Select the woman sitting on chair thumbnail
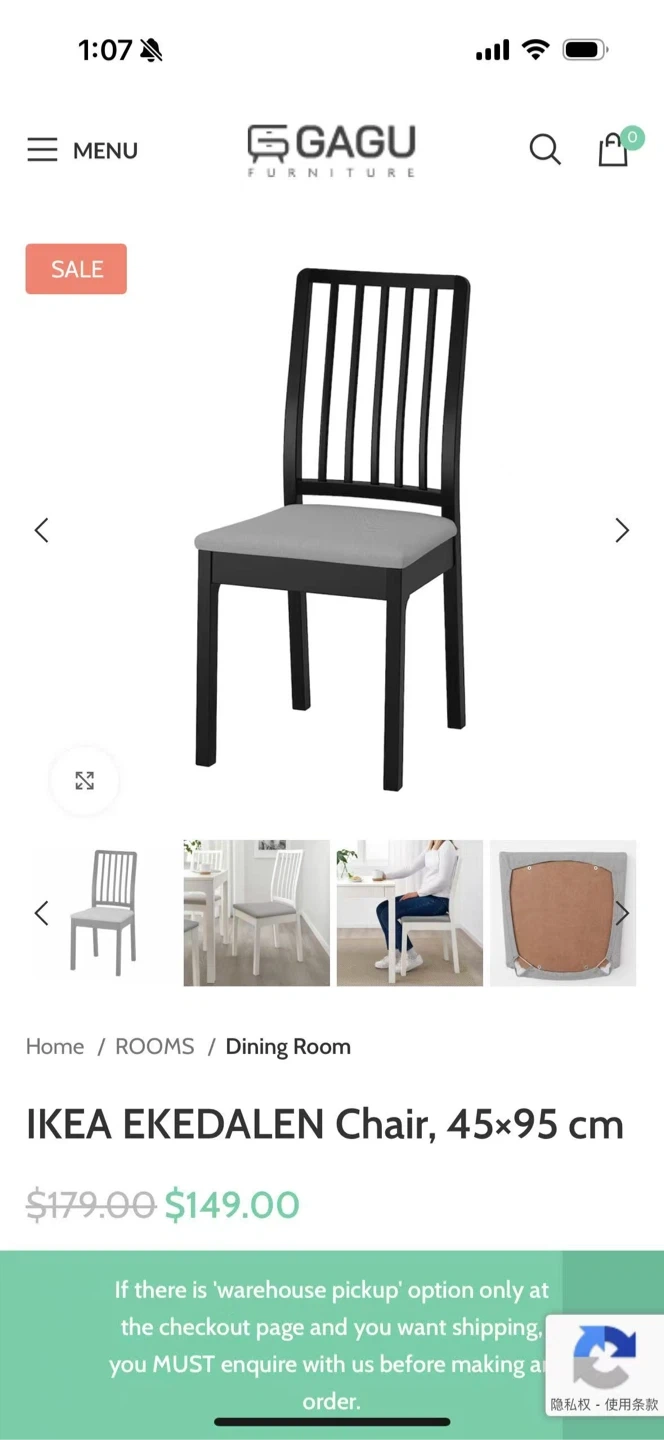Viewport: 664px width, 1440px height. click(x=410, y=913)
